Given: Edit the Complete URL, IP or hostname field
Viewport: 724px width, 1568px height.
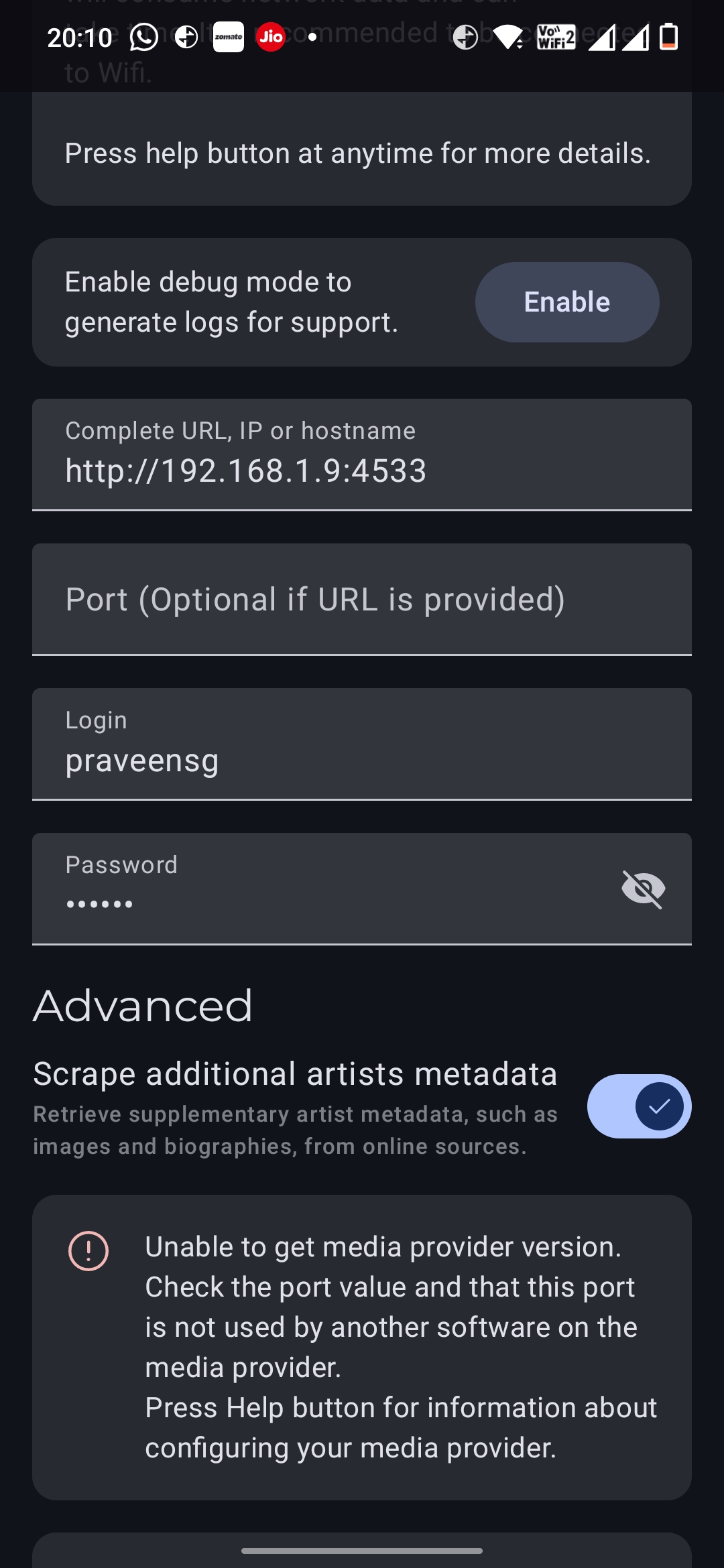Looking at the screenshot, I should click(x=362, y=455).
